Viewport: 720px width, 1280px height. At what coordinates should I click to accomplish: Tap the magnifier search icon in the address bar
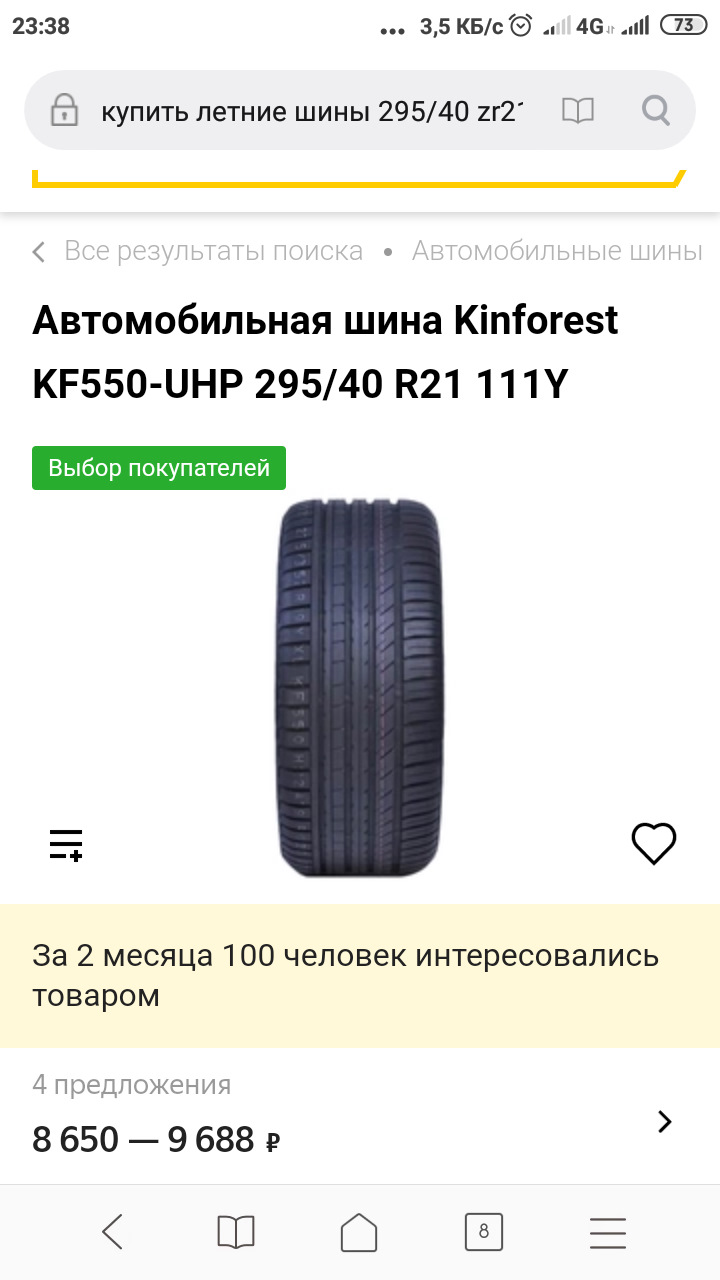[x=656, y=110]
